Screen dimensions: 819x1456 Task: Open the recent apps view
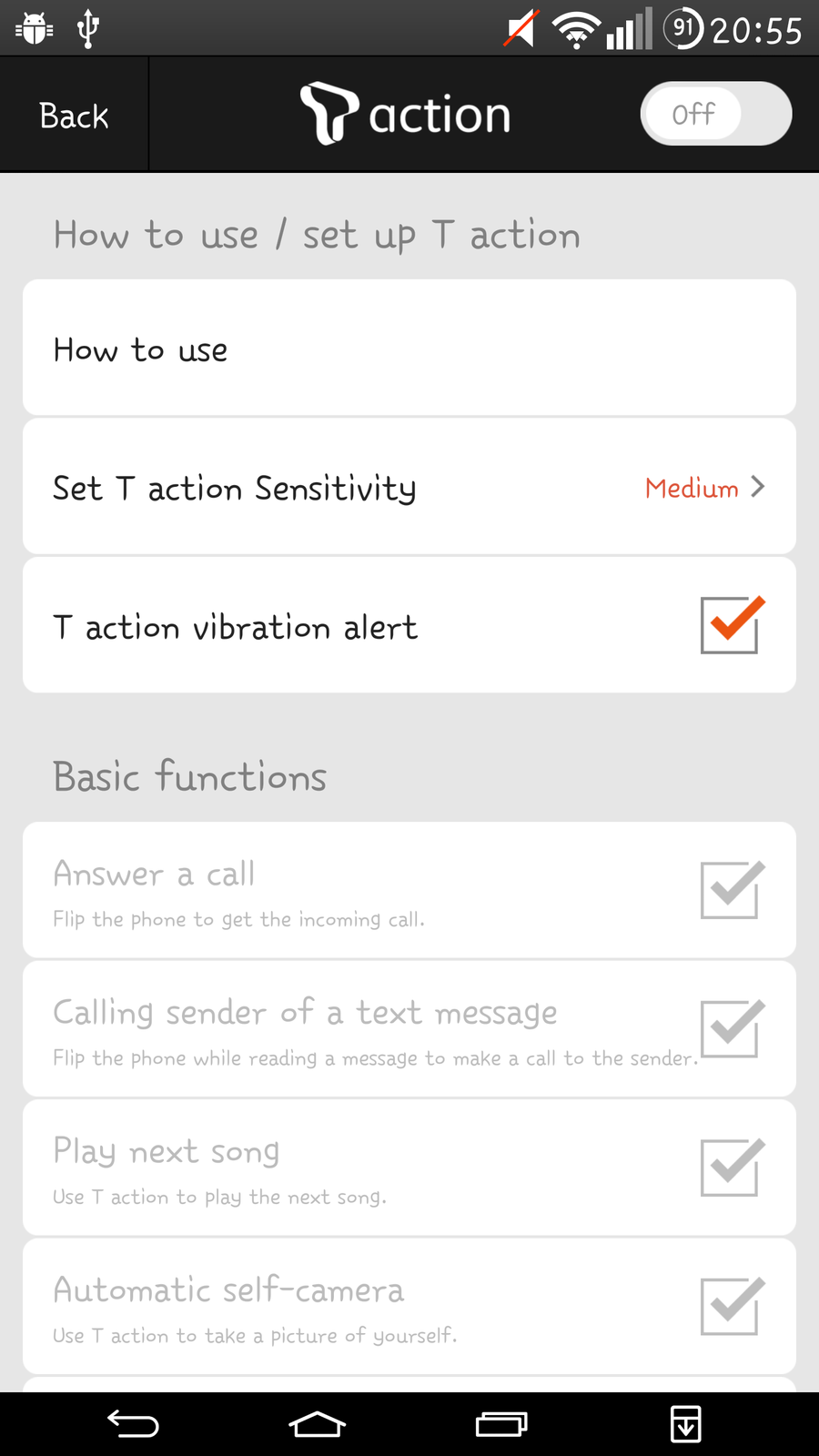pyautogui.click(x=501, y=1424)
